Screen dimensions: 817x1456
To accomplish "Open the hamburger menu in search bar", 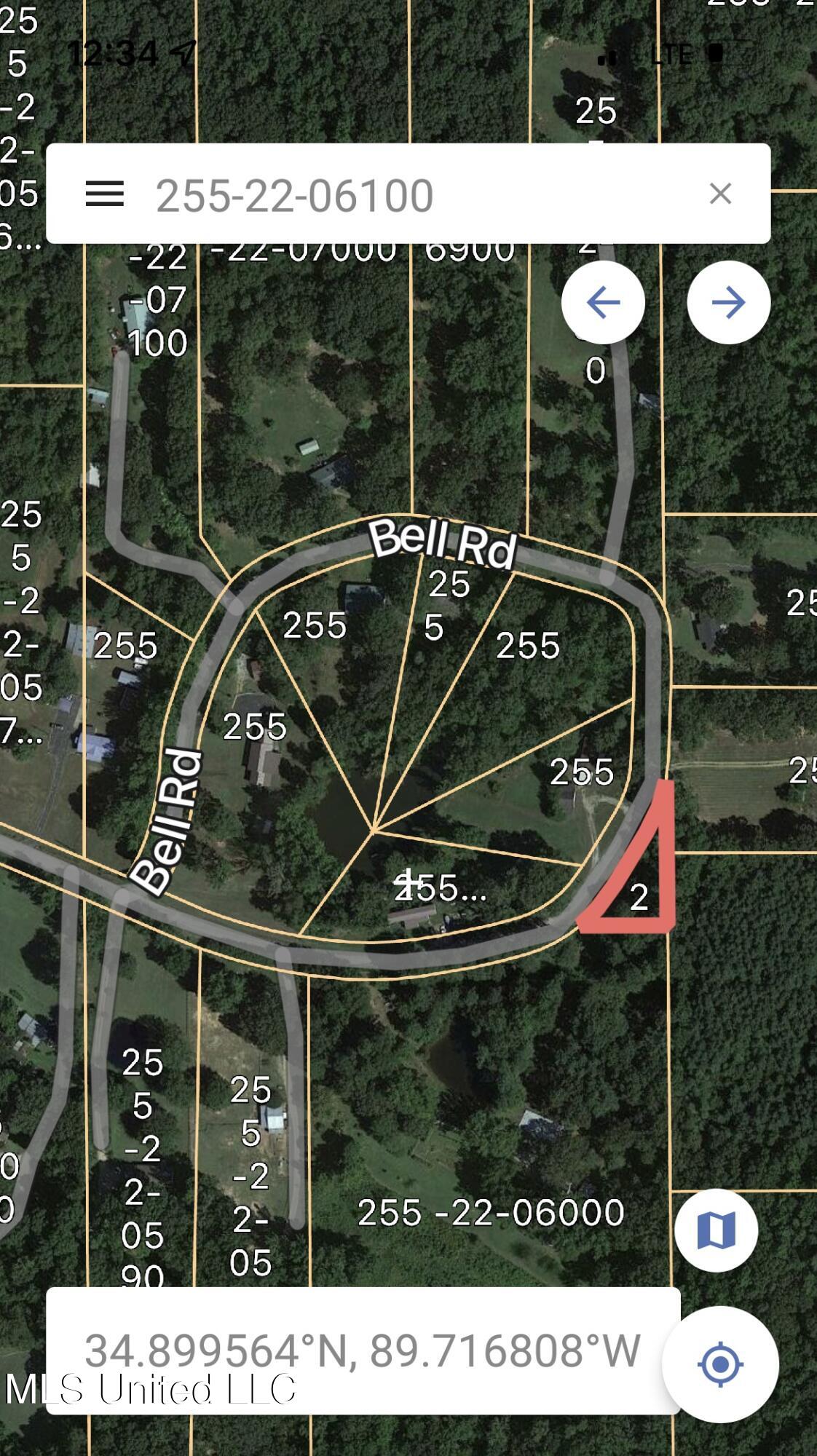I will (105, 194).
